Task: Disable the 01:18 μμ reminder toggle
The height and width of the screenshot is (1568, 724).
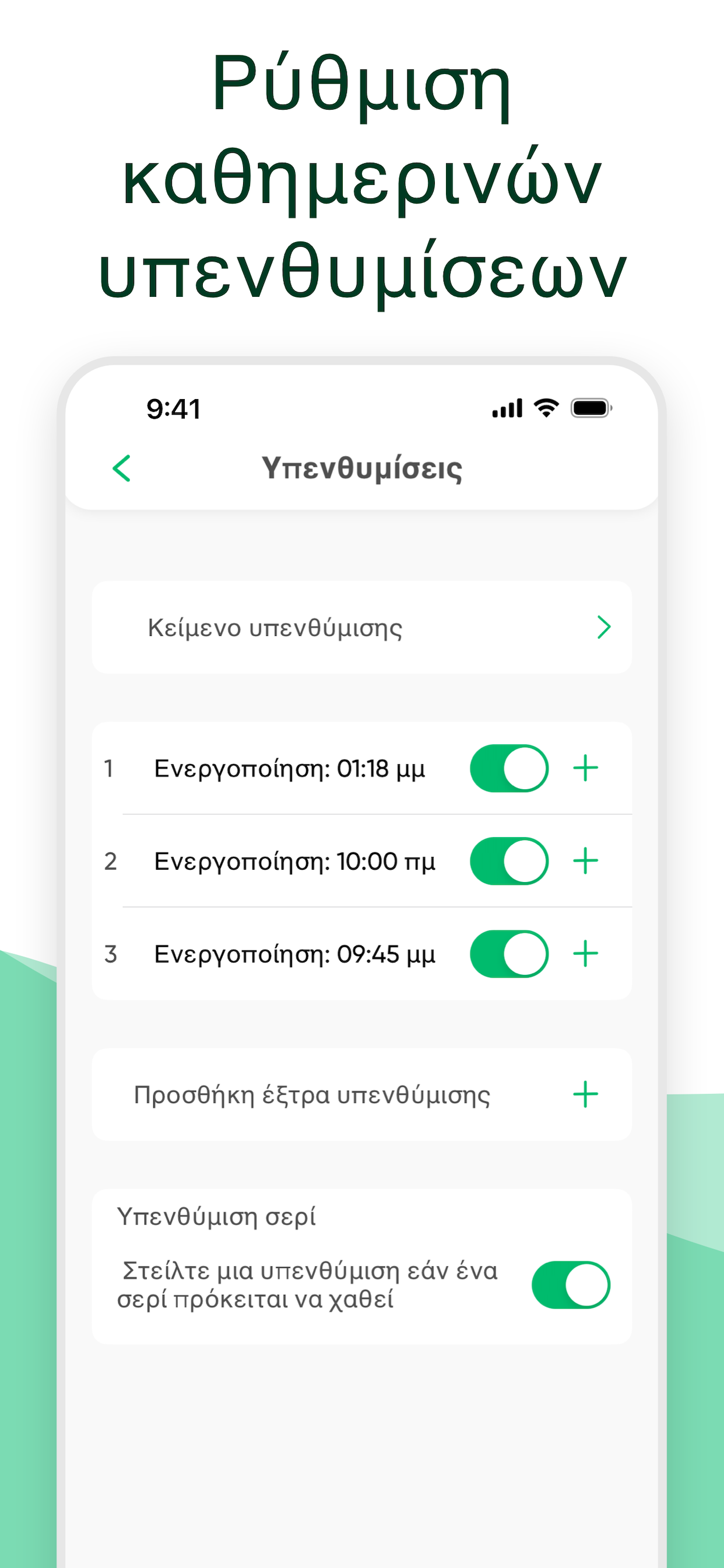Action: (x=509, y=768)
